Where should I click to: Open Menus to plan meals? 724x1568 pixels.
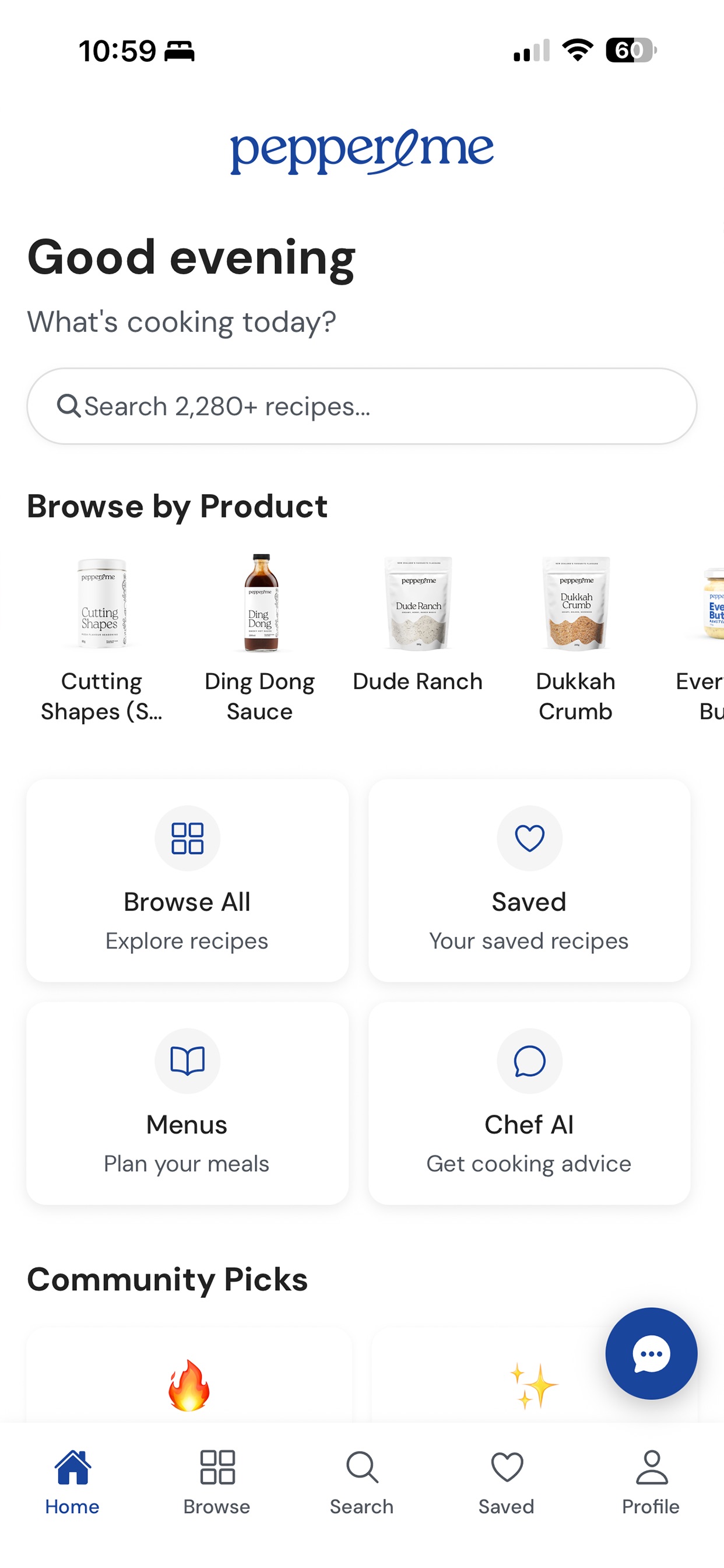point(187,1103)
